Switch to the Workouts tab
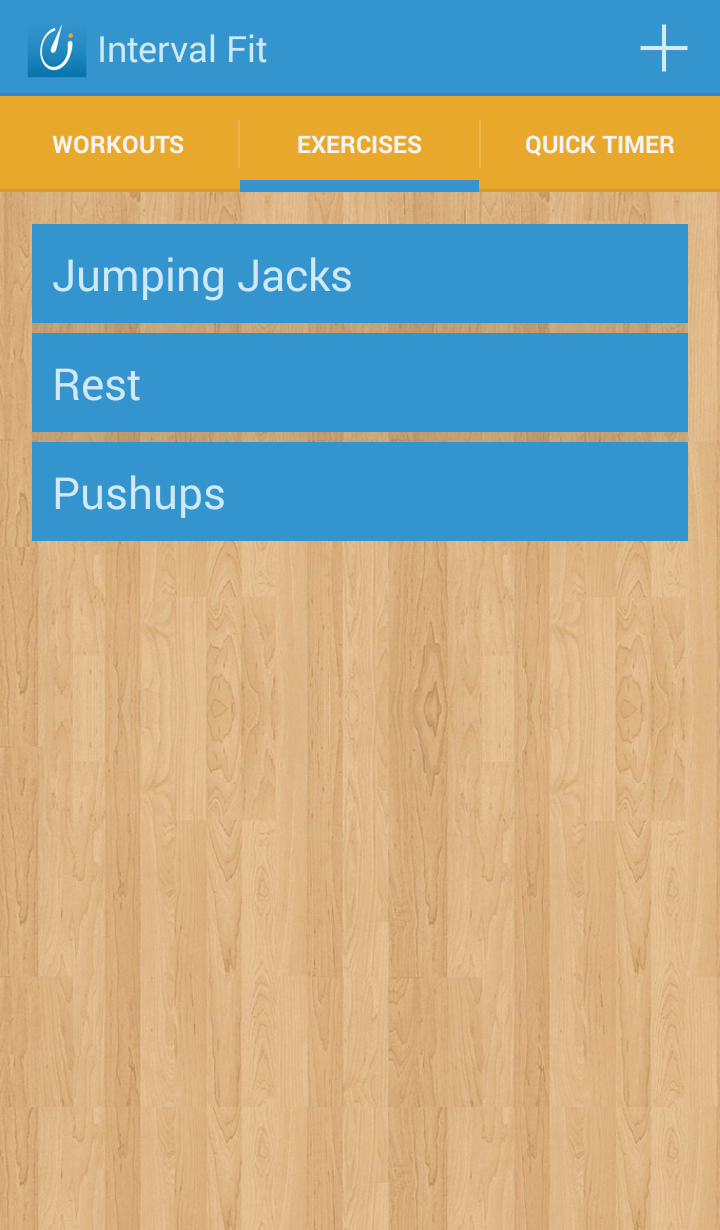Image resolution: width=720 pixels, height=1230 pixels. coord(118,145)
